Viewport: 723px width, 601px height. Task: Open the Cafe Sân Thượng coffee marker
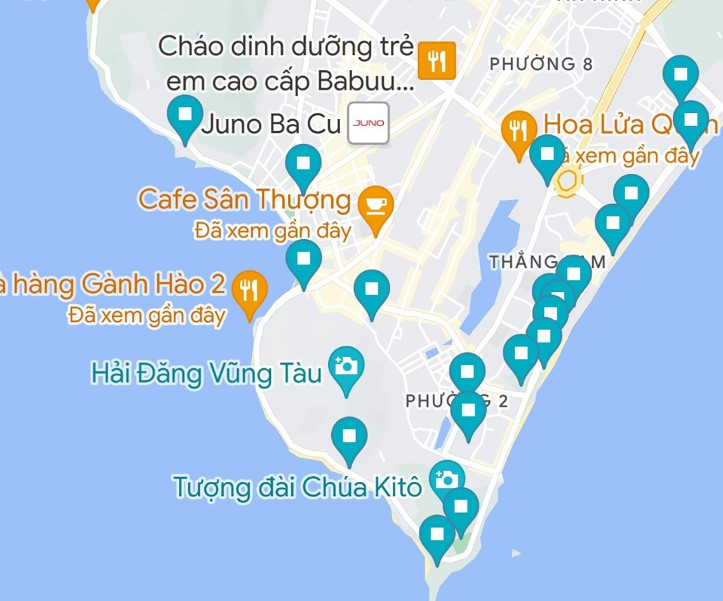(x=375, y=205)
